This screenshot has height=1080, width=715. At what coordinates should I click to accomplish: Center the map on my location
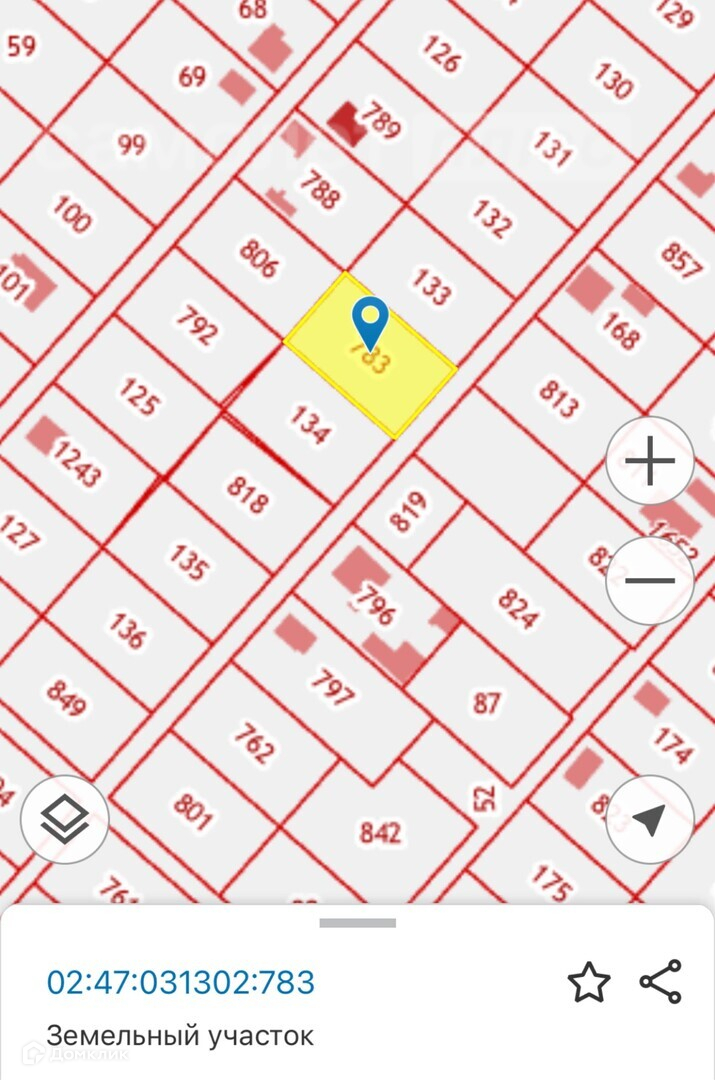coord(650,820)
